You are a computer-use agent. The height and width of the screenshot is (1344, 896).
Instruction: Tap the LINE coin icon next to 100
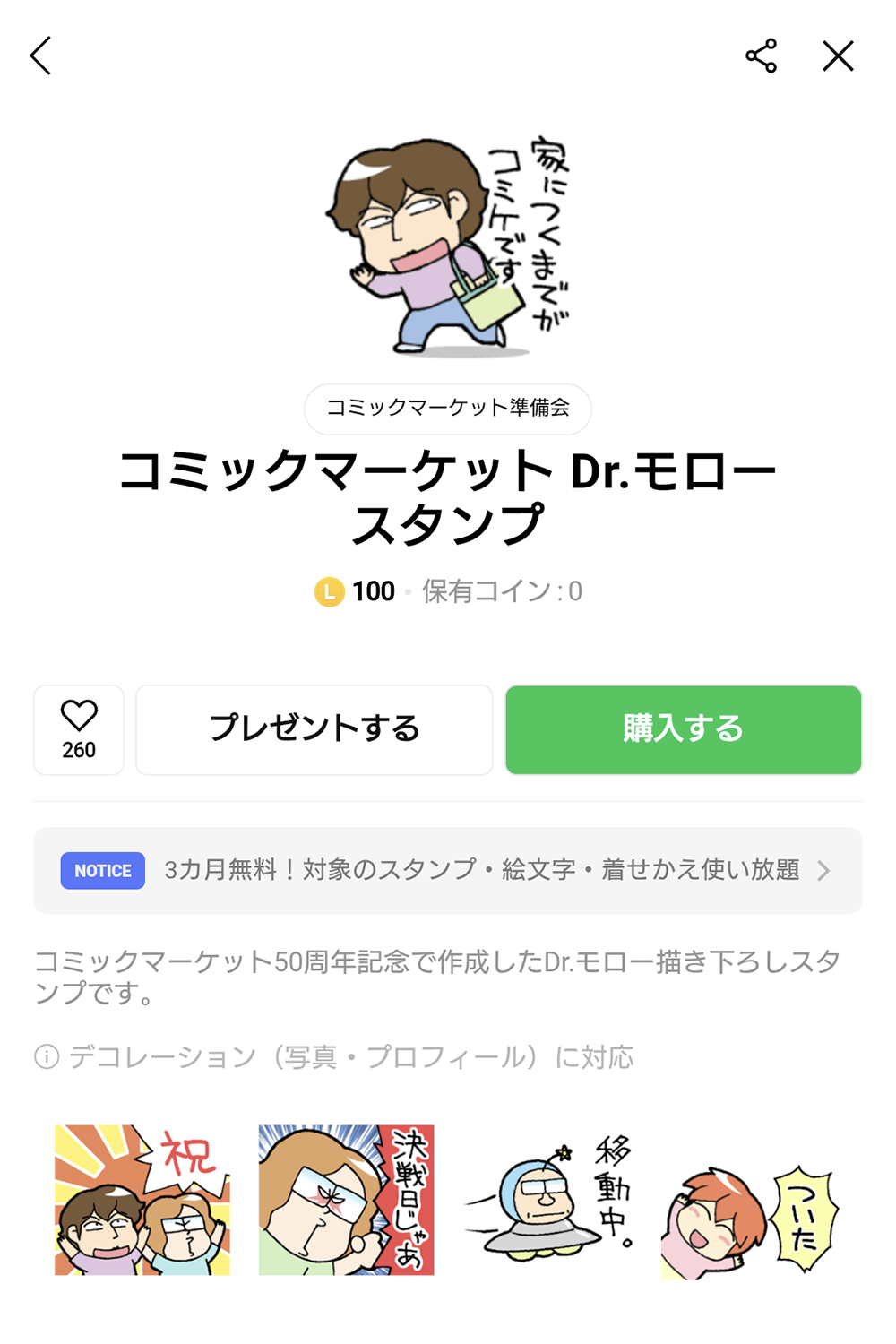tap(330, 590)
